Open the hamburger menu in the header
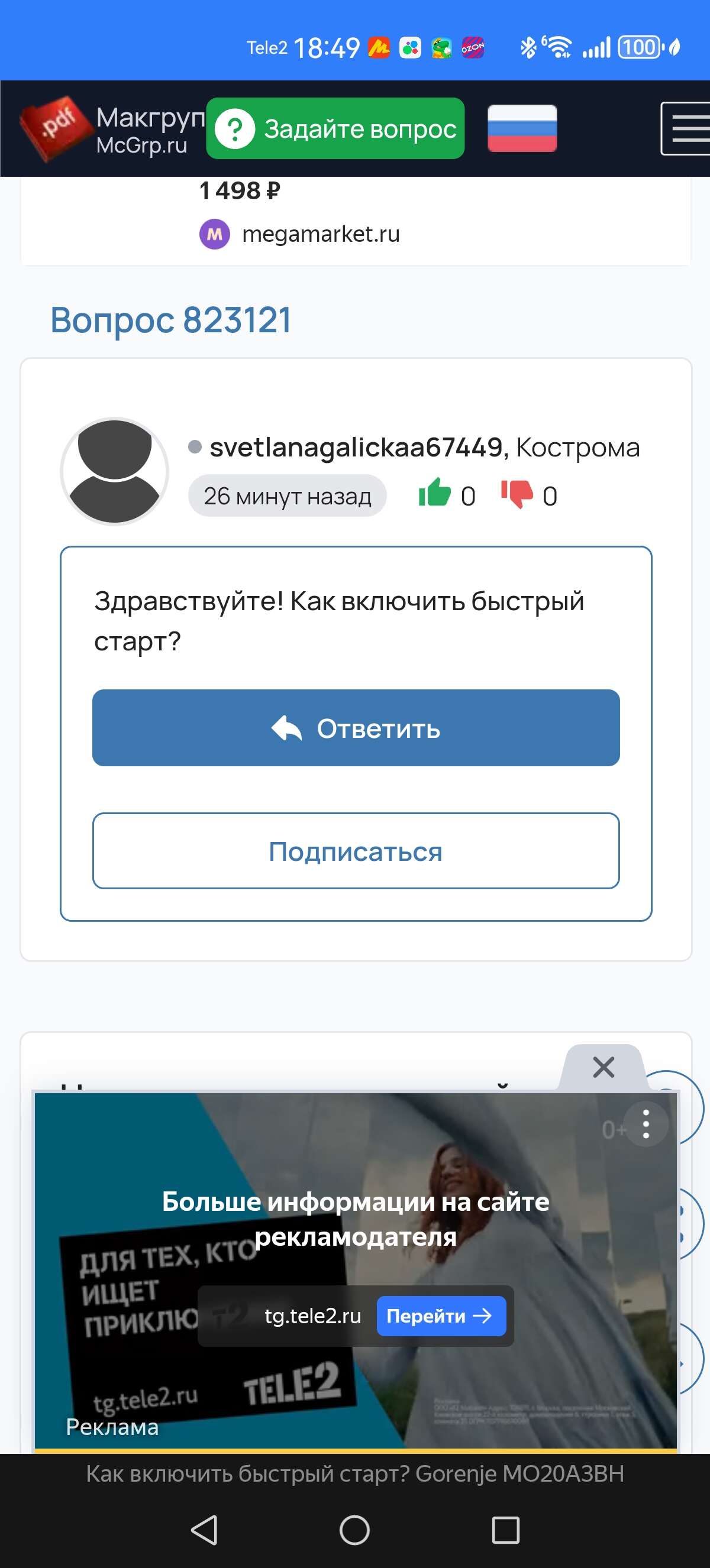This screenshot has width=710, height=1568. pos(686,128)
